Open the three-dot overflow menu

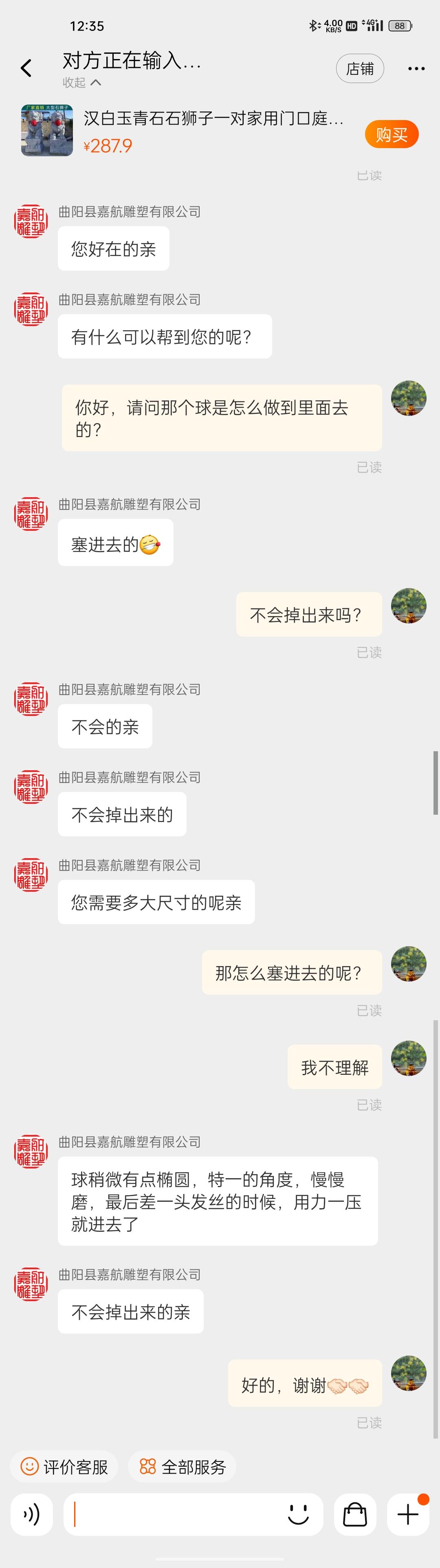click(416, 69)
